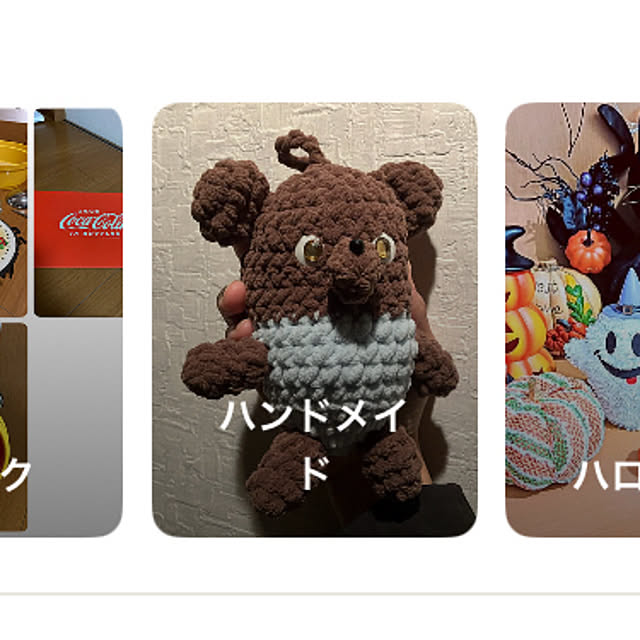
Task: Open the Halloween pumpkin category card
Action: (572, 320)
